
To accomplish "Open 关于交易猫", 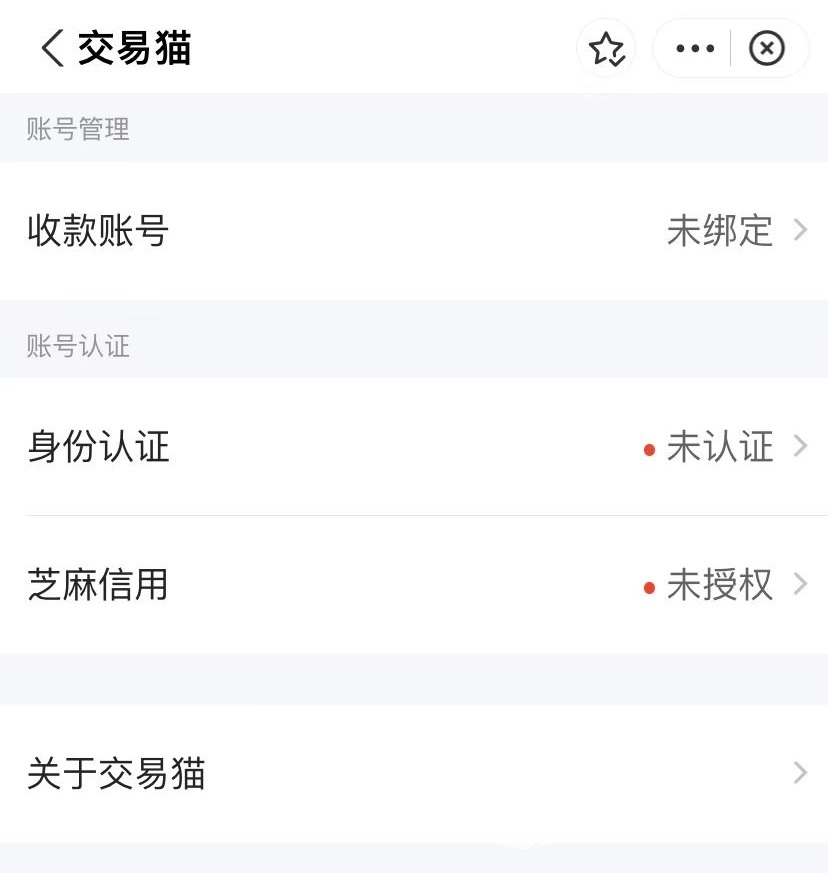I will click(414, 773).
